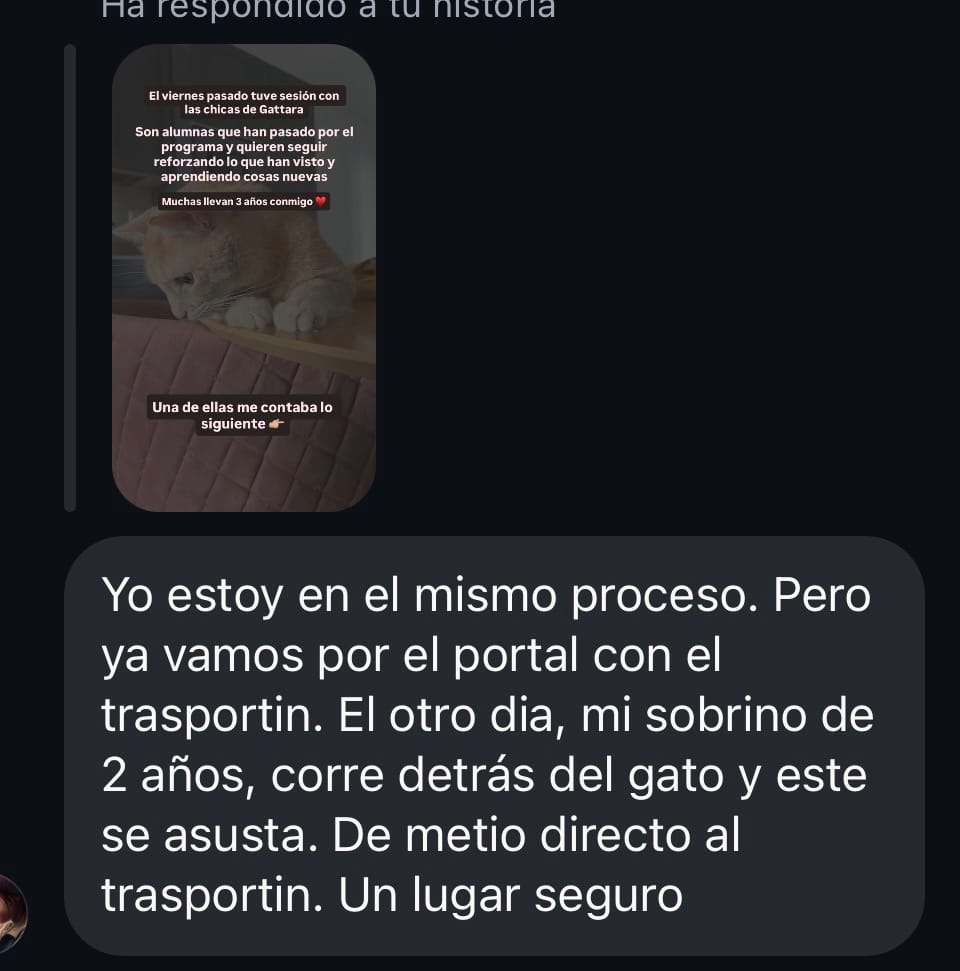Open the sender's profile avatar
This screenshot has width=960, height=971.
point(12,915)
